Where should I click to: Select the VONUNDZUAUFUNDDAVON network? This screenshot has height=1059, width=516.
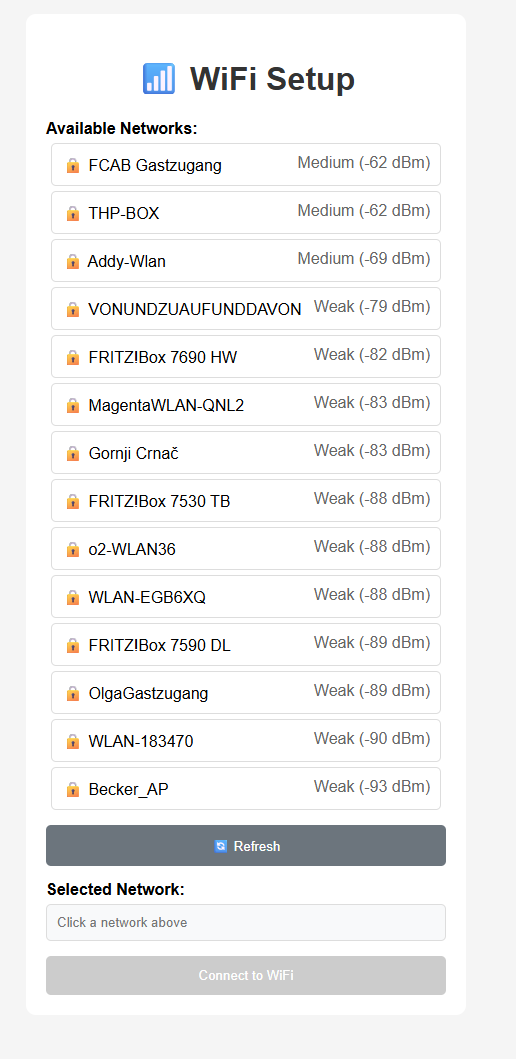(246, 308)
